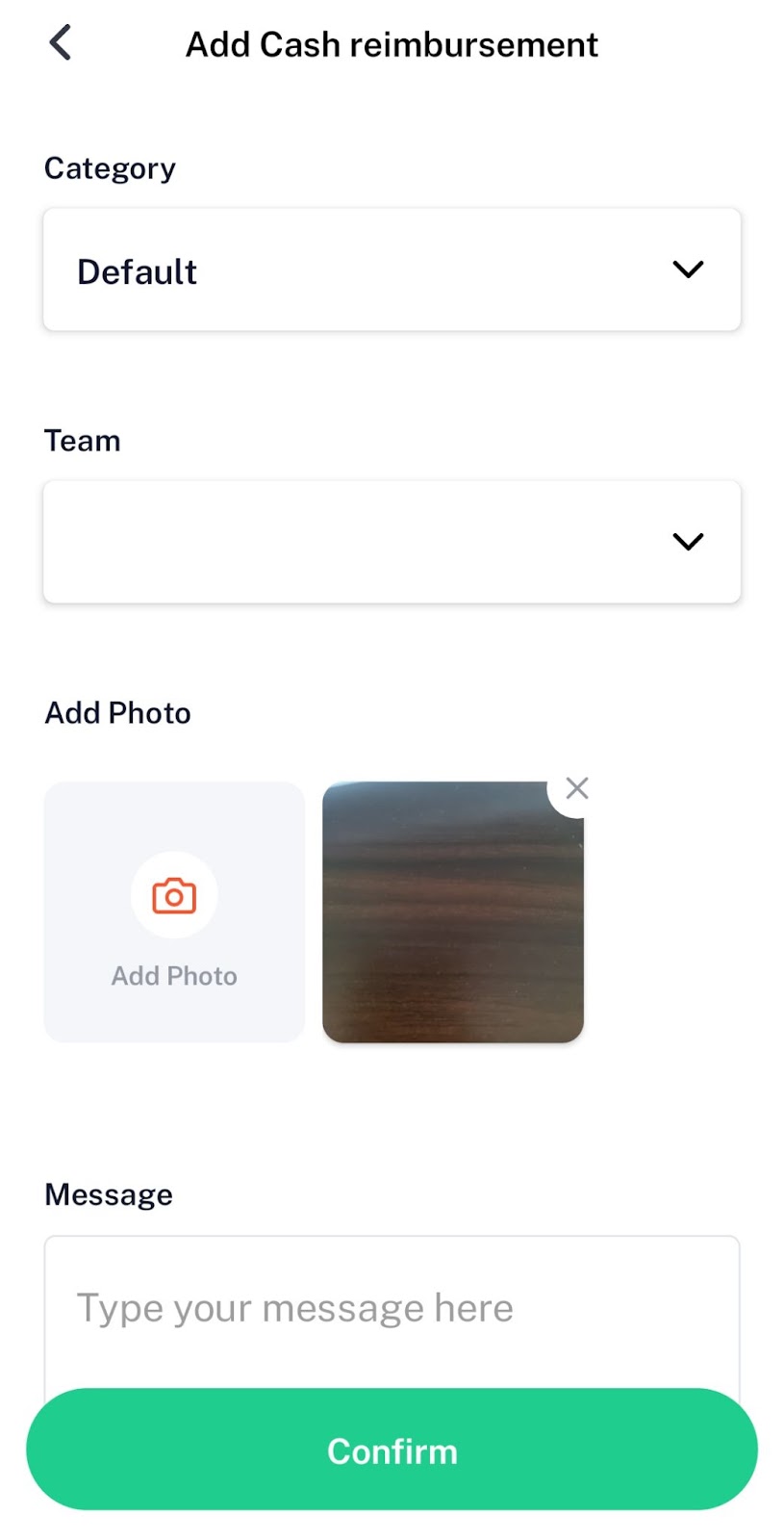The height and width of the screenshot is (1540, 784).
Task: Open the Category dropdown showing Default
Action: 392,270
